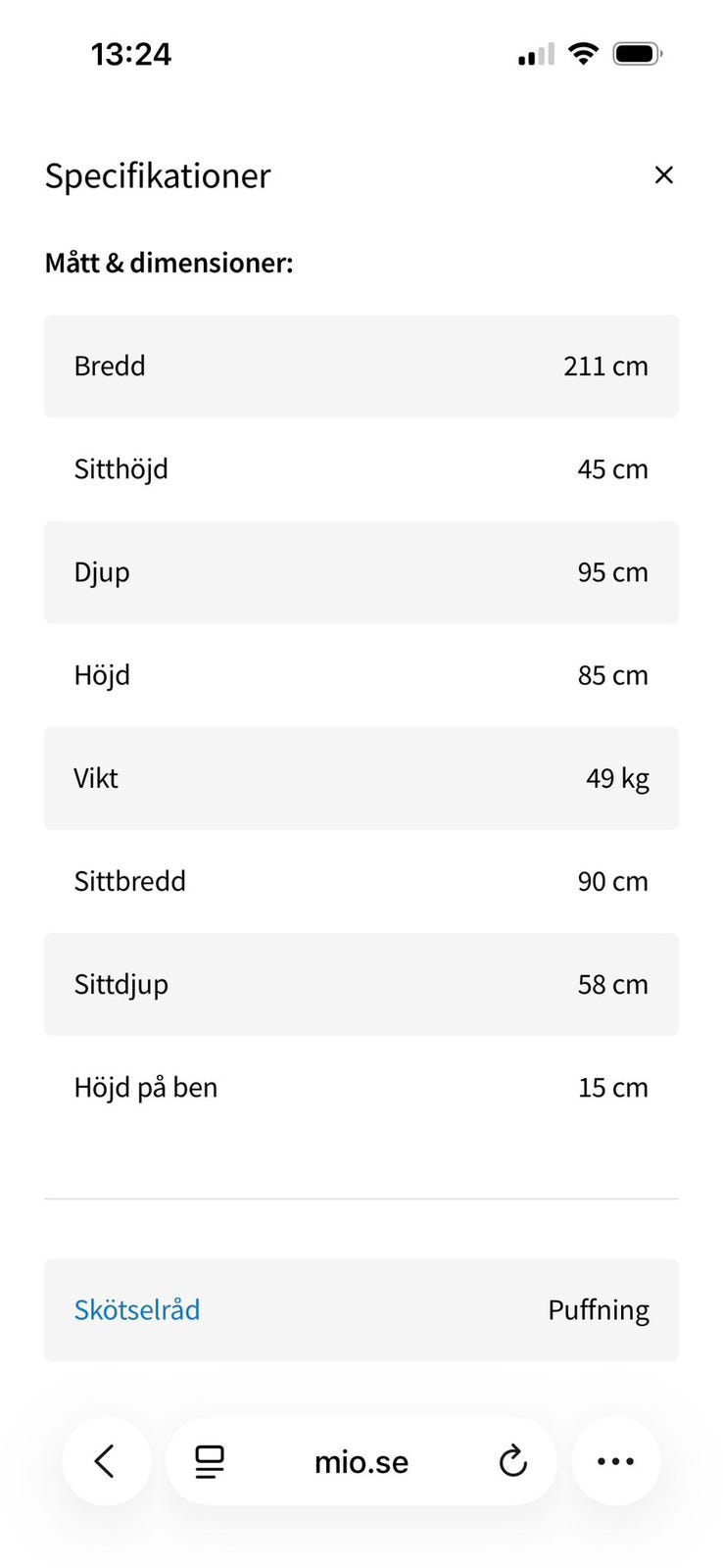The image size is (723, 1568).
Task: Open the Skötselråd link
Action: (137, 1309)
